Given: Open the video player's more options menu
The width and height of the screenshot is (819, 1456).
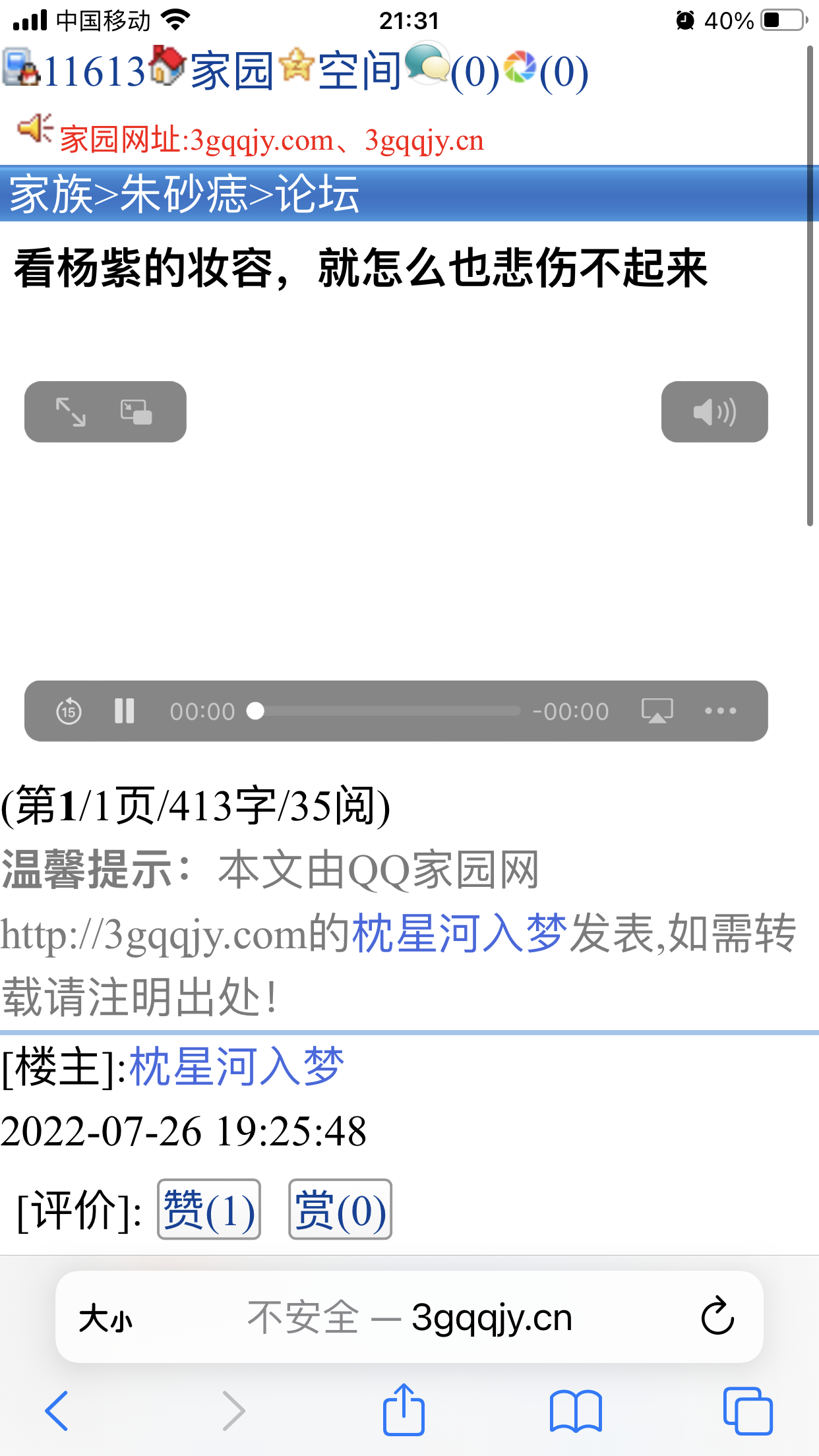Looking at the screenshot, I should [x=720, y=711].
